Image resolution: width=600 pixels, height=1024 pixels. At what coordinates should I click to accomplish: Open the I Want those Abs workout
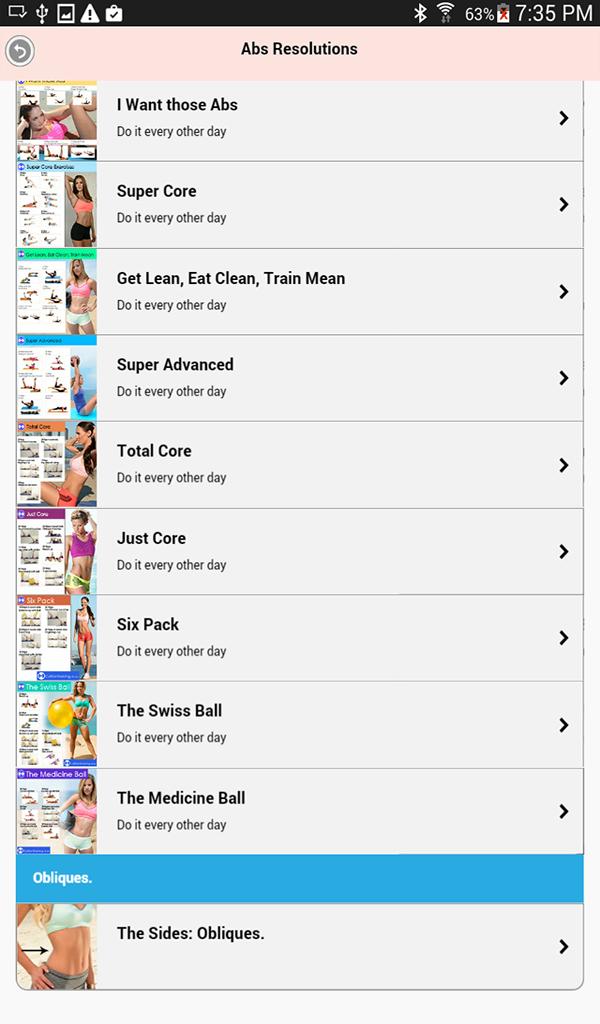pos(300,118)
